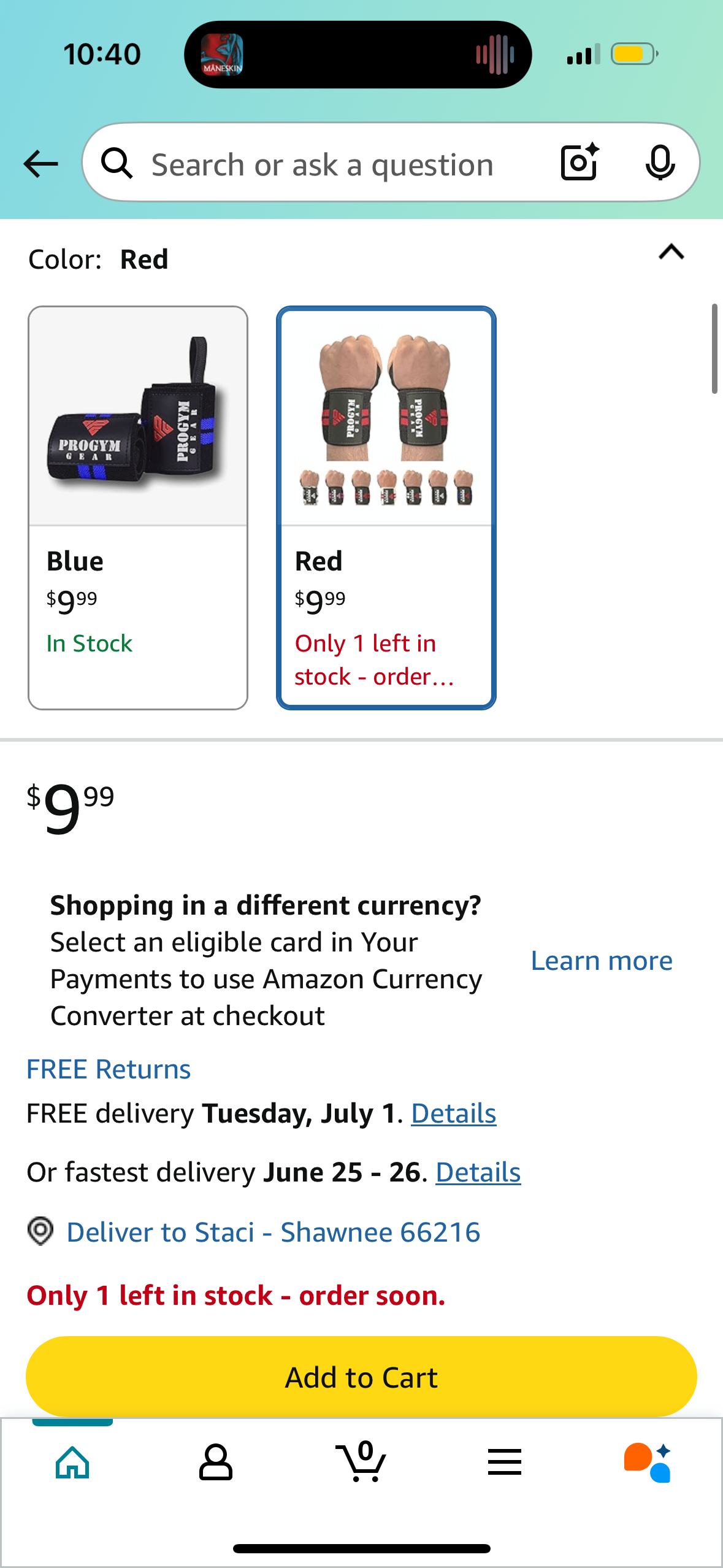Start voice search with the microphone

660,163
